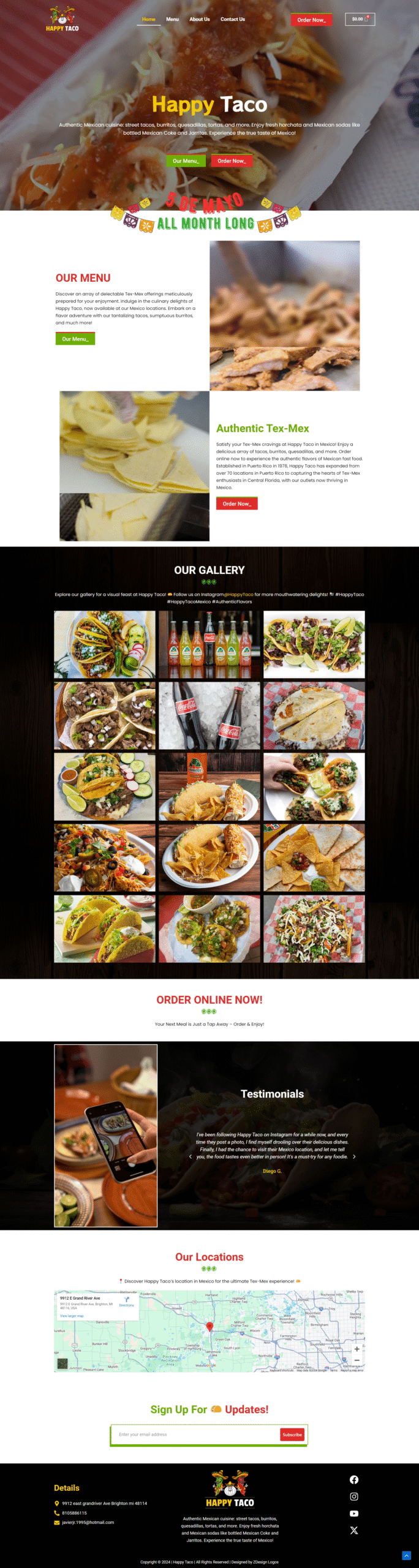The width and height of the screenshot is (419, 1568).
Task: Open the Facebook page icon in footer
Action: [x=354, y=1480]
